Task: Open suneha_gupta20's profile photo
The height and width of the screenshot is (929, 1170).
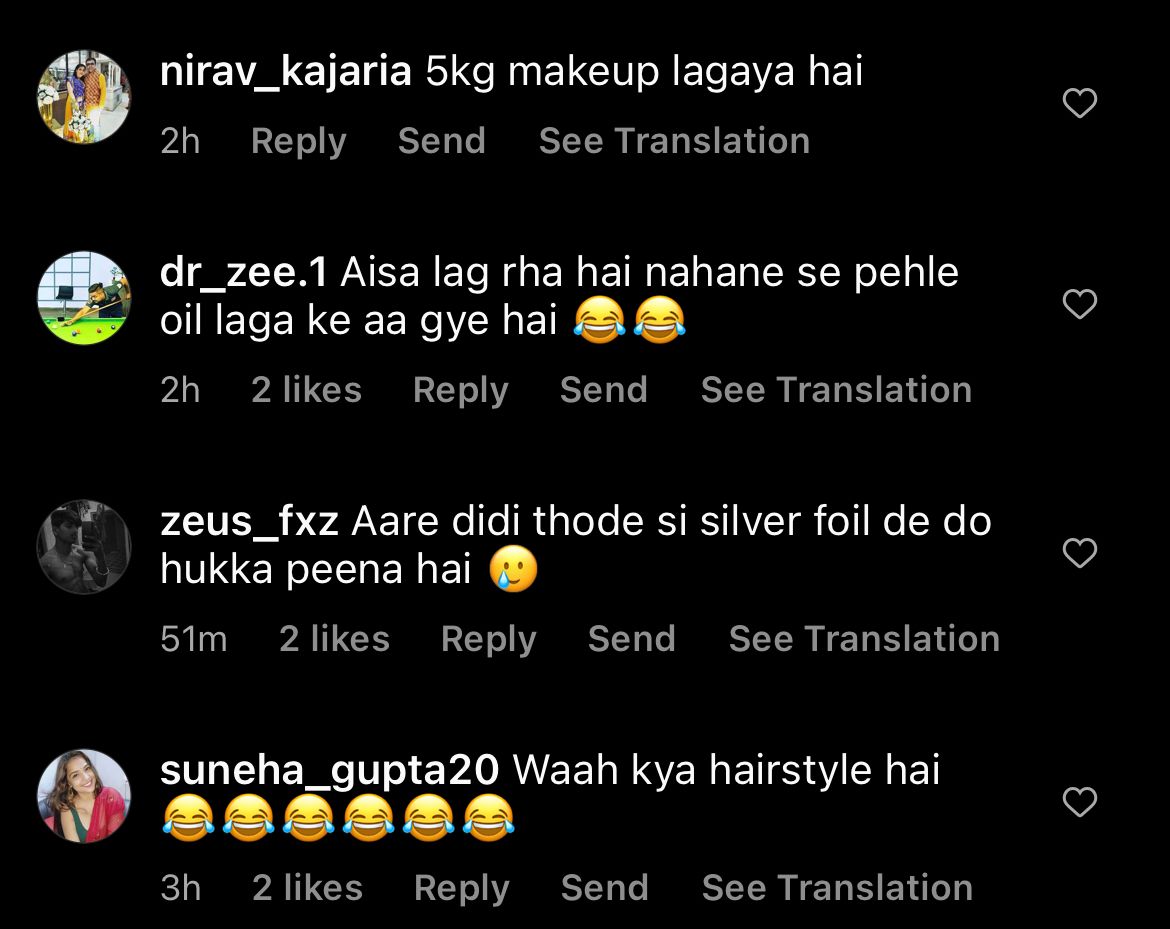Action: click(x=84, y=796)
